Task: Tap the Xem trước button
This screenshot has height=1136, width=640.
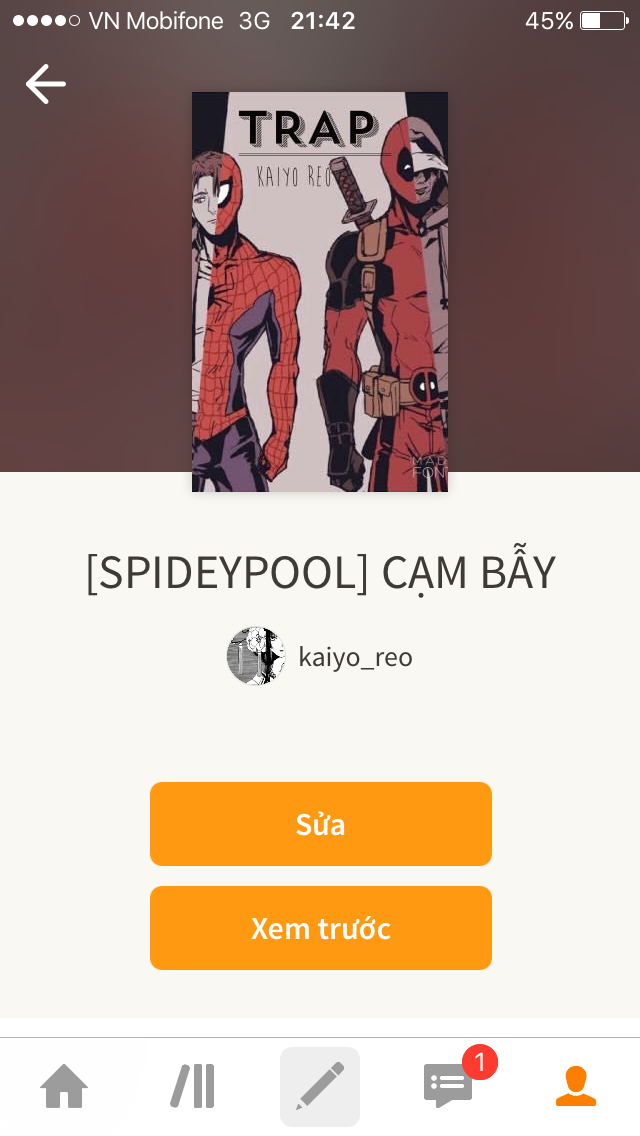Action: [320, 928]
